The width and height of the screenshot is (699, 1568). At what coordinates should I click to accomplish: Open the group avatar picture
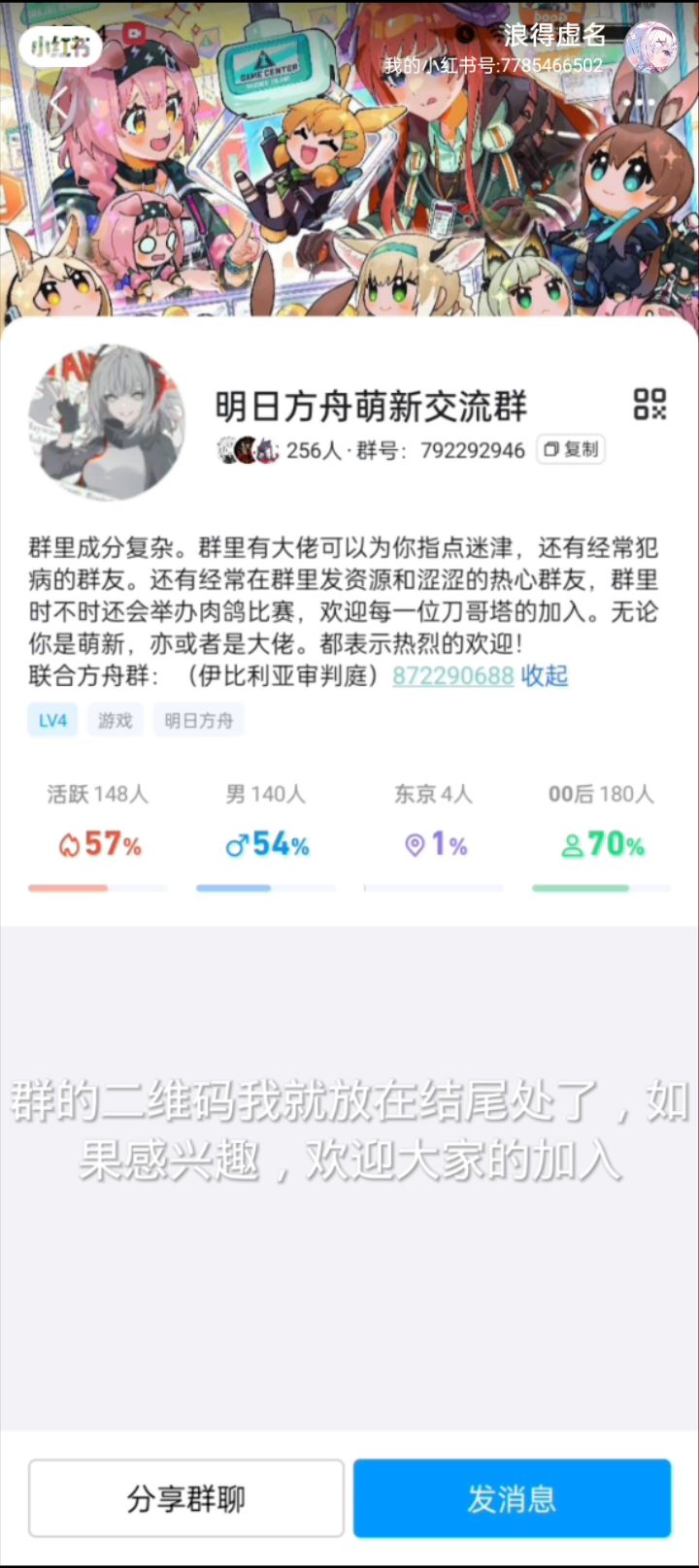(x=107, y=422)
